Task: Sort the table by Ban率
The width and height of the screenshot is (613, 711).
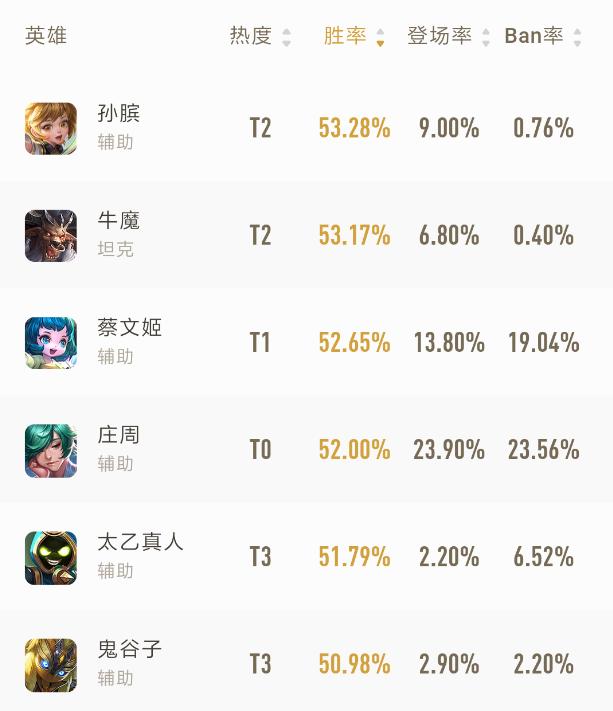Action: coord(543,37)
